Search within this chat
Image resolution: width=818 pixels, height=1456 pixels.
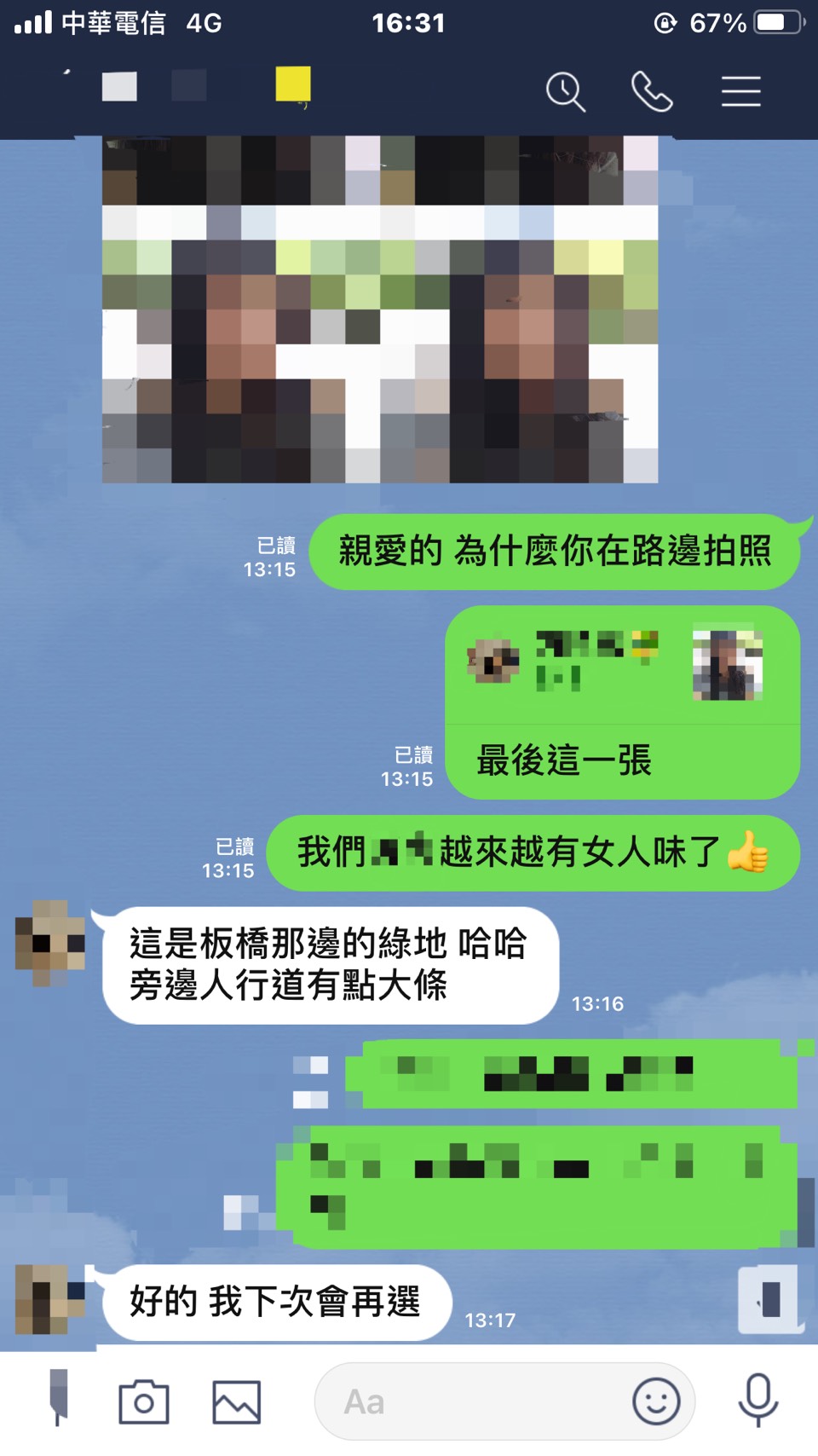[x=565, y=91]
